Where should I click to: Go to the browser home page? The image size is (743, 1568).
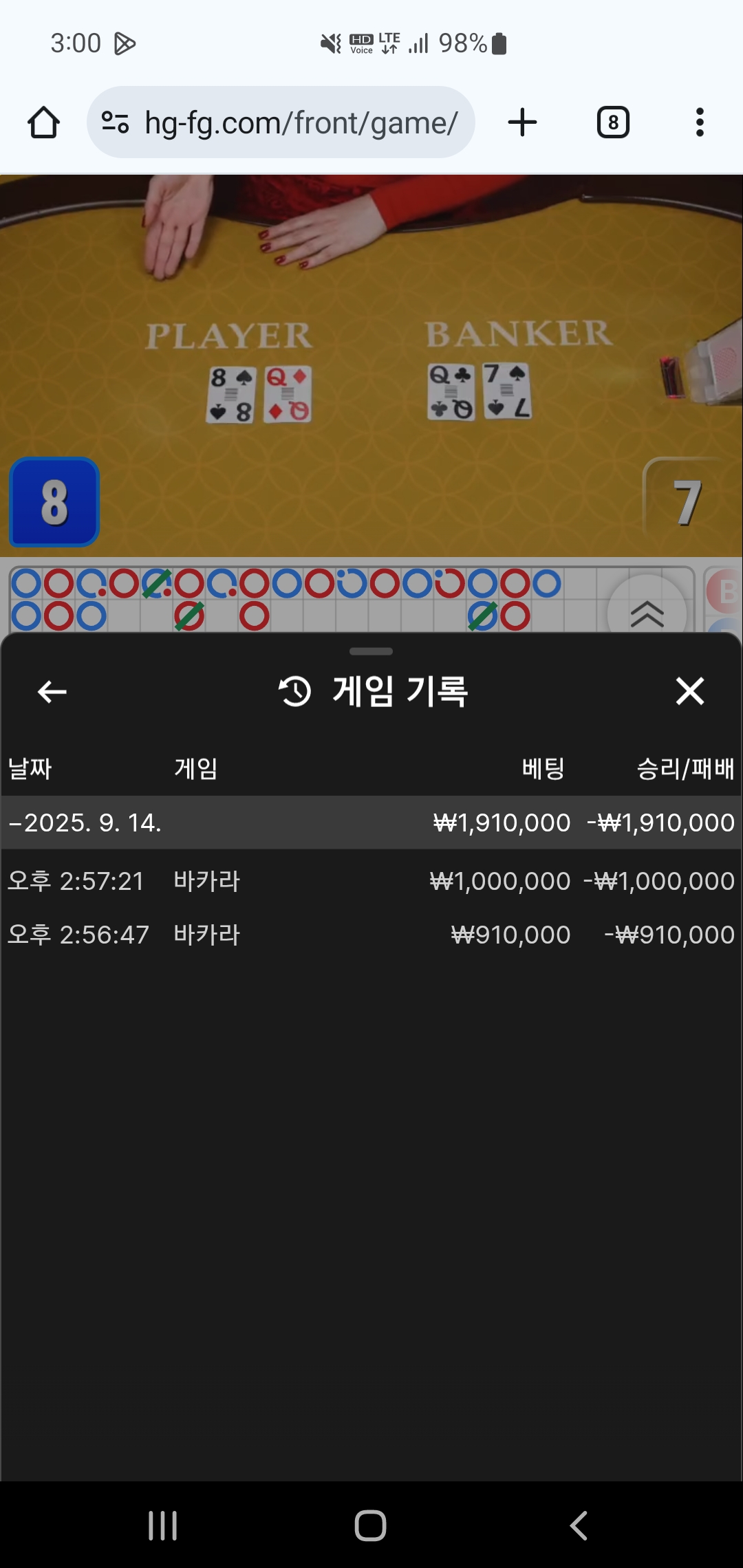(x=43, y=122)
